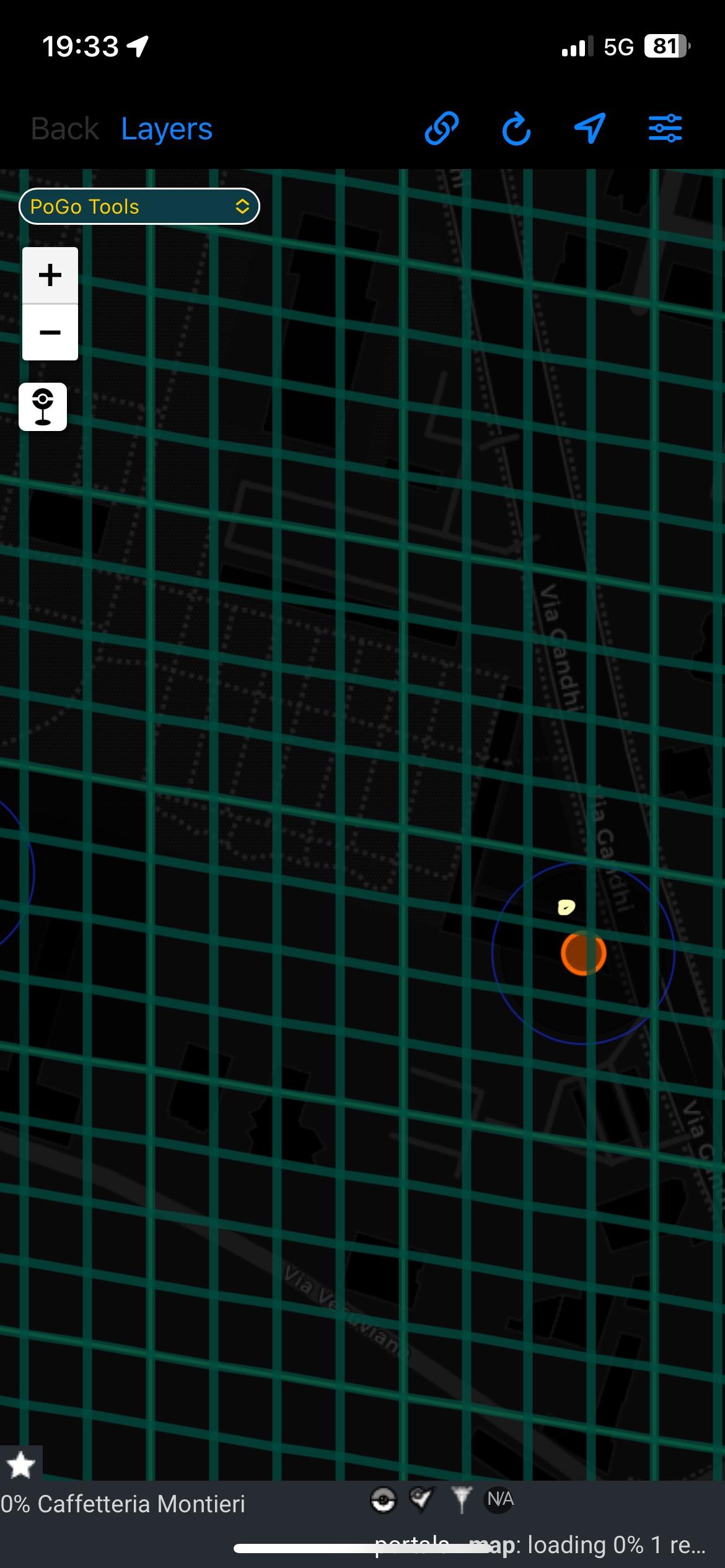The image size is (725, 1568).
Task: Open Caffetteria Montieri portal details
Action: tap(141, 1504)
